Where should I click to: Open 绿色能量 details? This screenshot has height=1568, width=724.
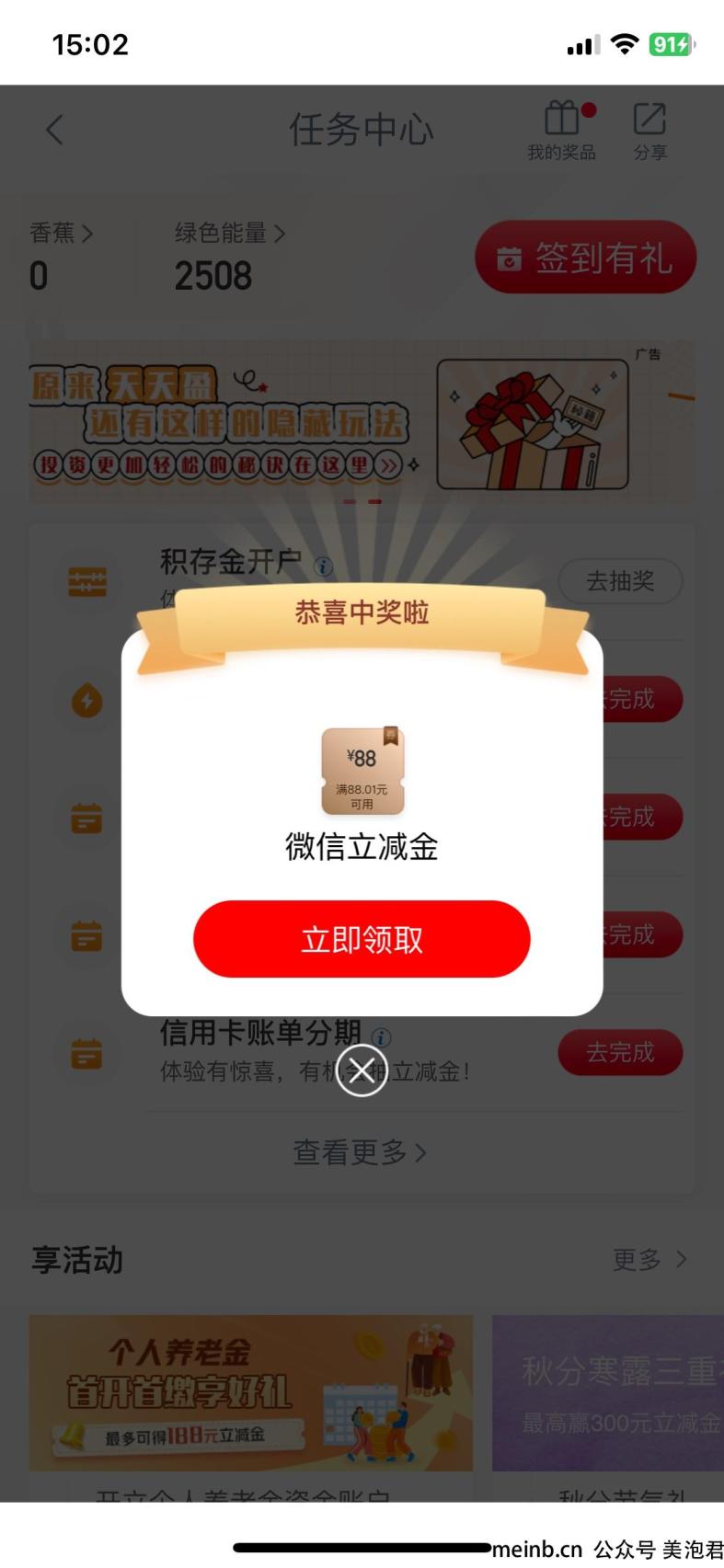click(229, 234)
